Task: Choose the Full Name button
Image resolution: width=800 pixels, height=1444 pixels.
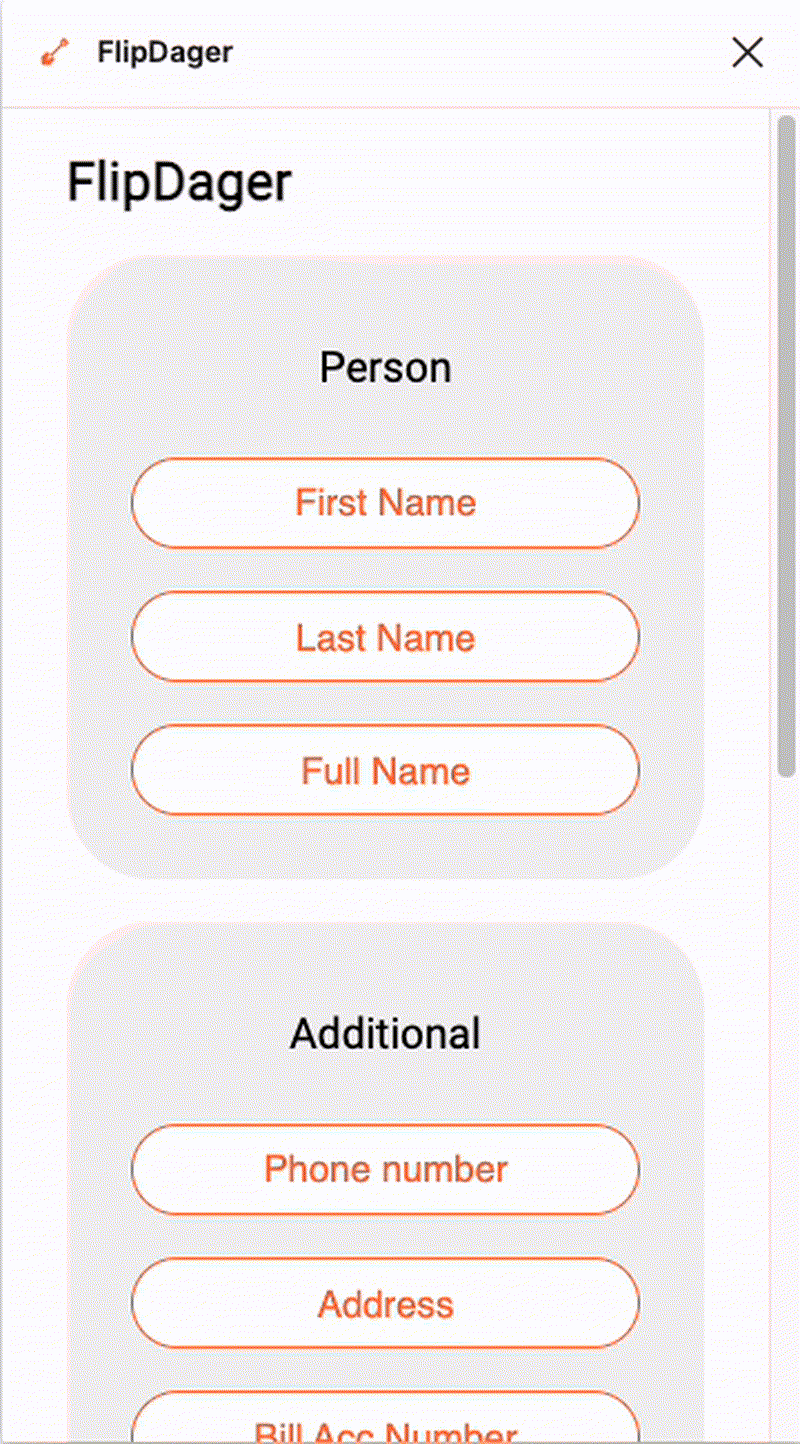Action: pos(385,770)
